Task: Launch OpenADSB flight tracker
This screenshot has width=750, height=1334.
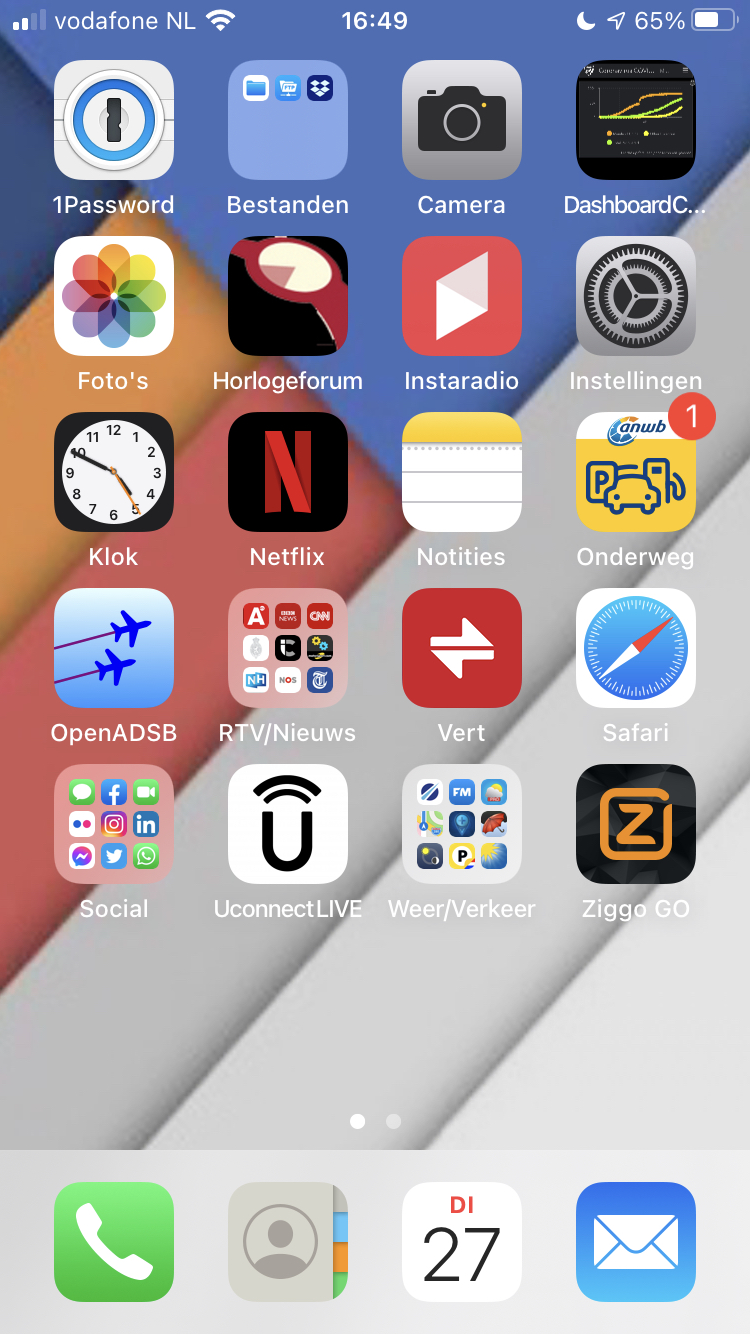Action: click(x=114, y=648)
